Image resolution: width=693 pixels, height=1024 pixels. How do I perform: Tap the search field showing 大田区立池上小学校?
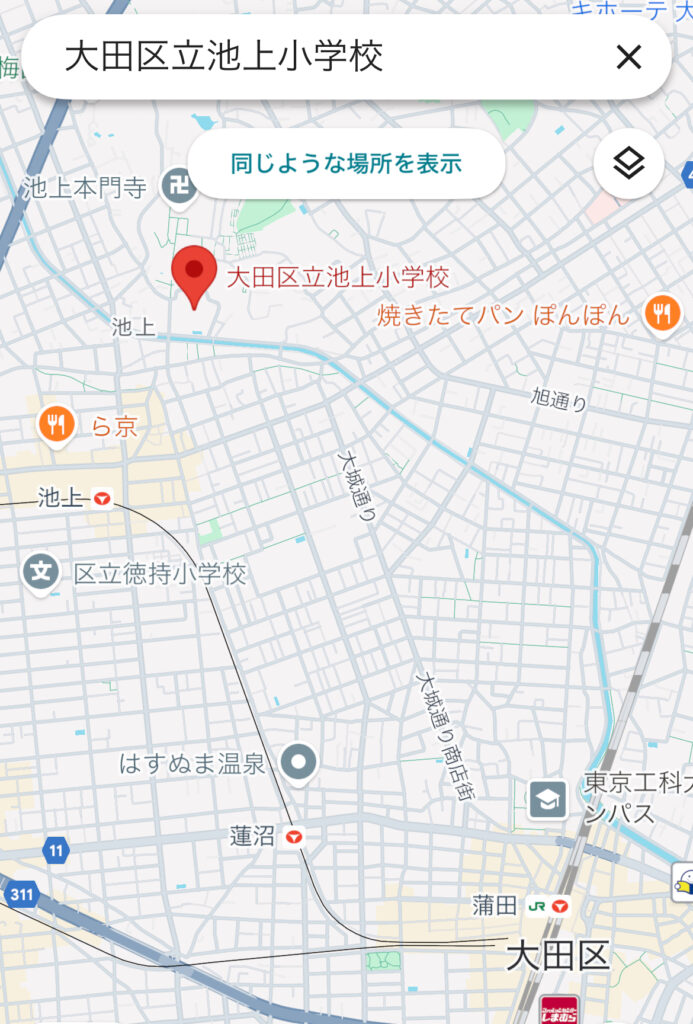(300, 57)
